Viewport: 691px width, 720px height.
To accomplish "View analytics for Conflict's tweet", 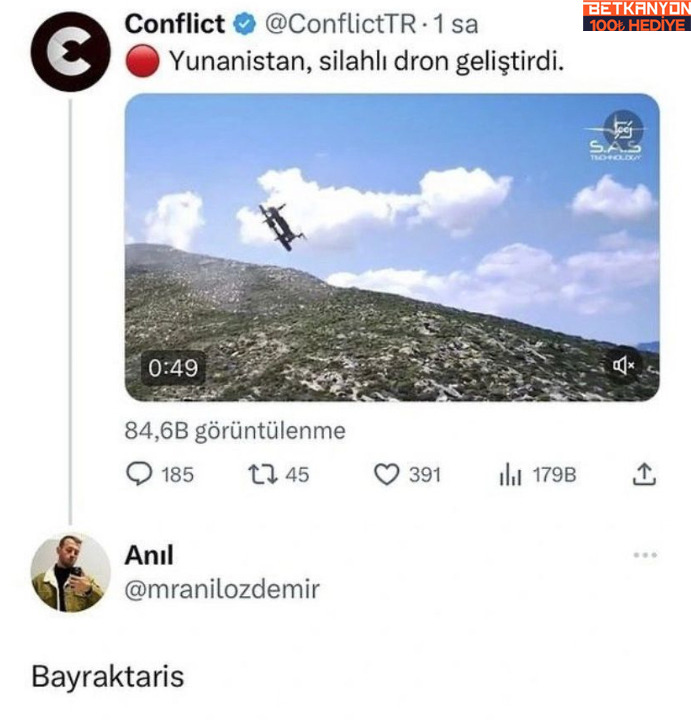I will click(x=511, y=475).
